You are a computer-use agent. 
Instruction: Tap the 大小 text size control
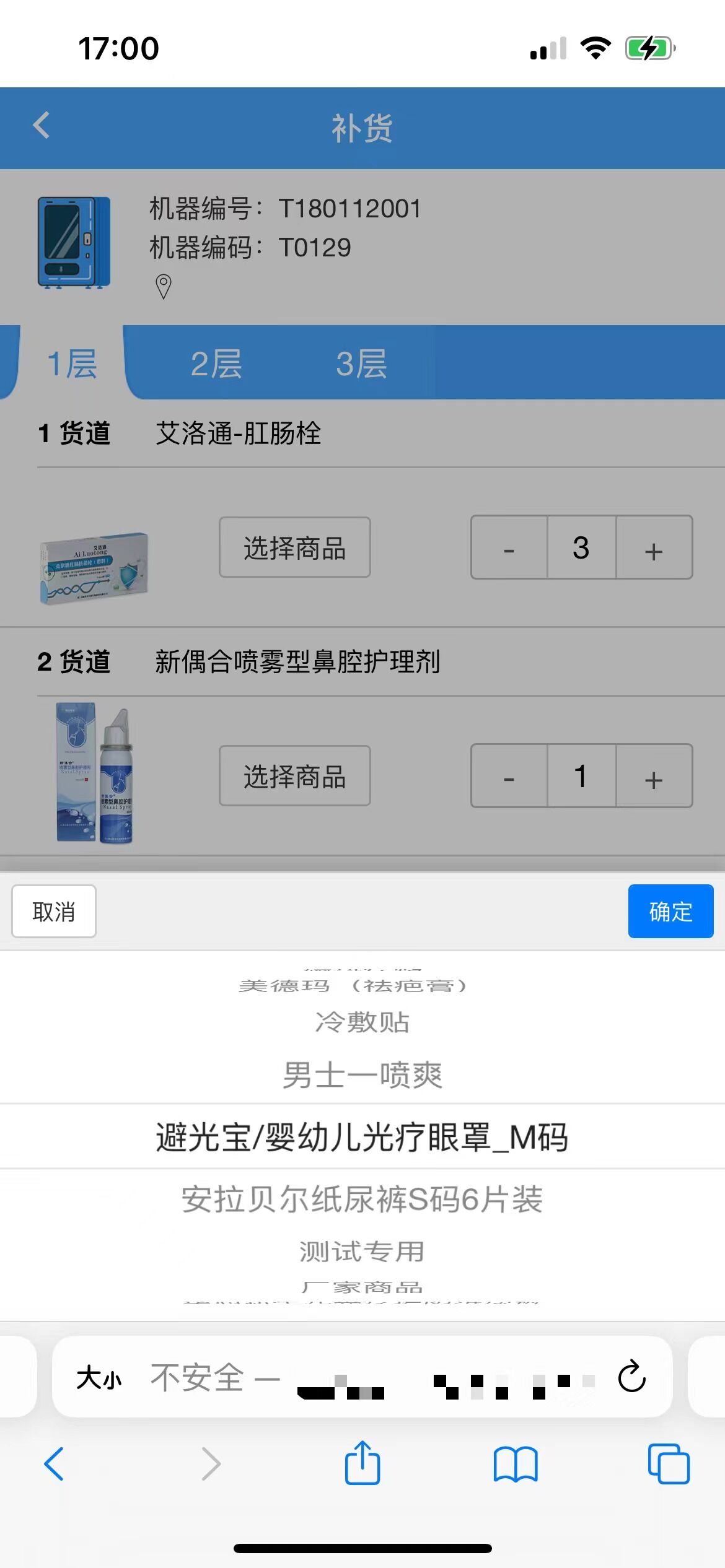pyautogui.click(x=99, y=1379)
